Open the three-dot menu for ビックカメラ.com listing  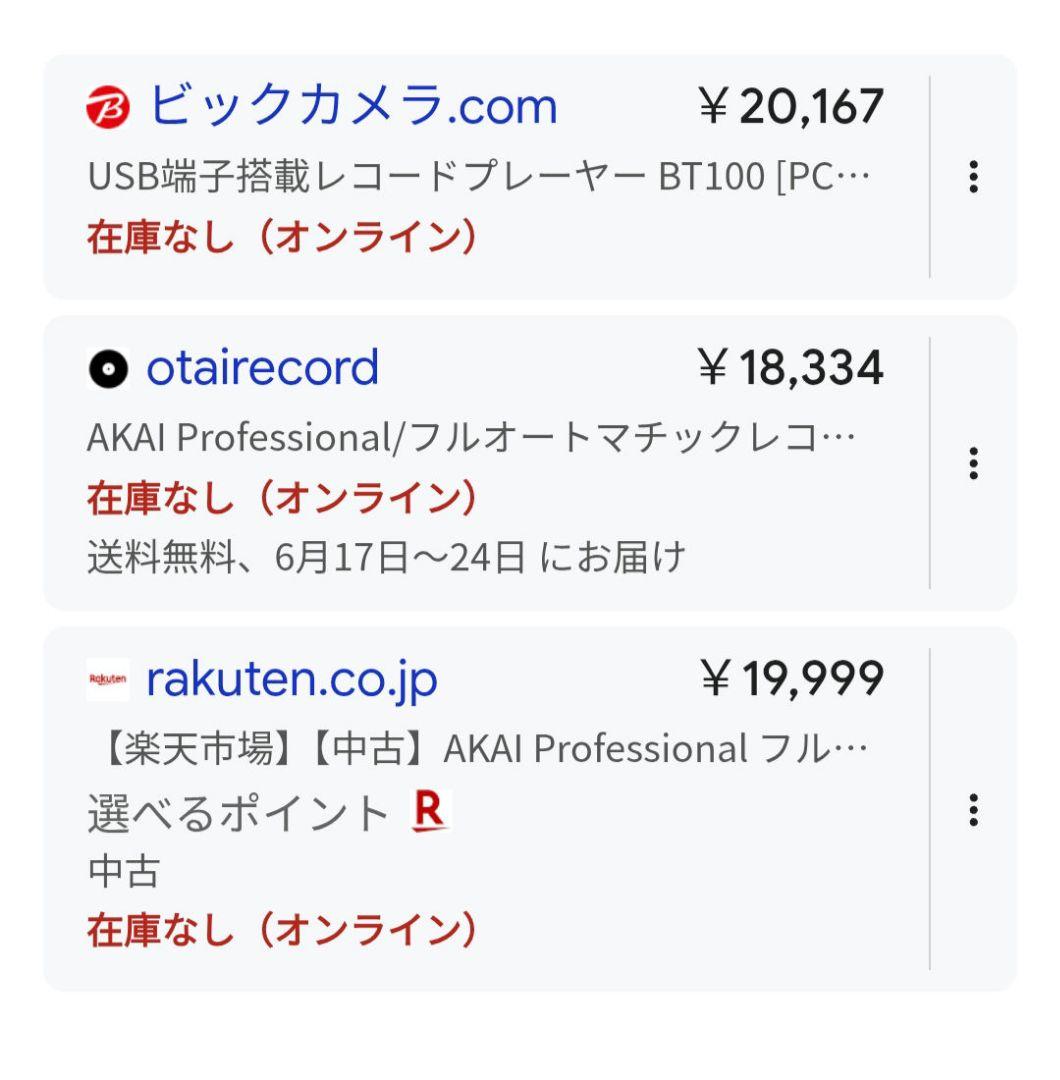point(971,176)
